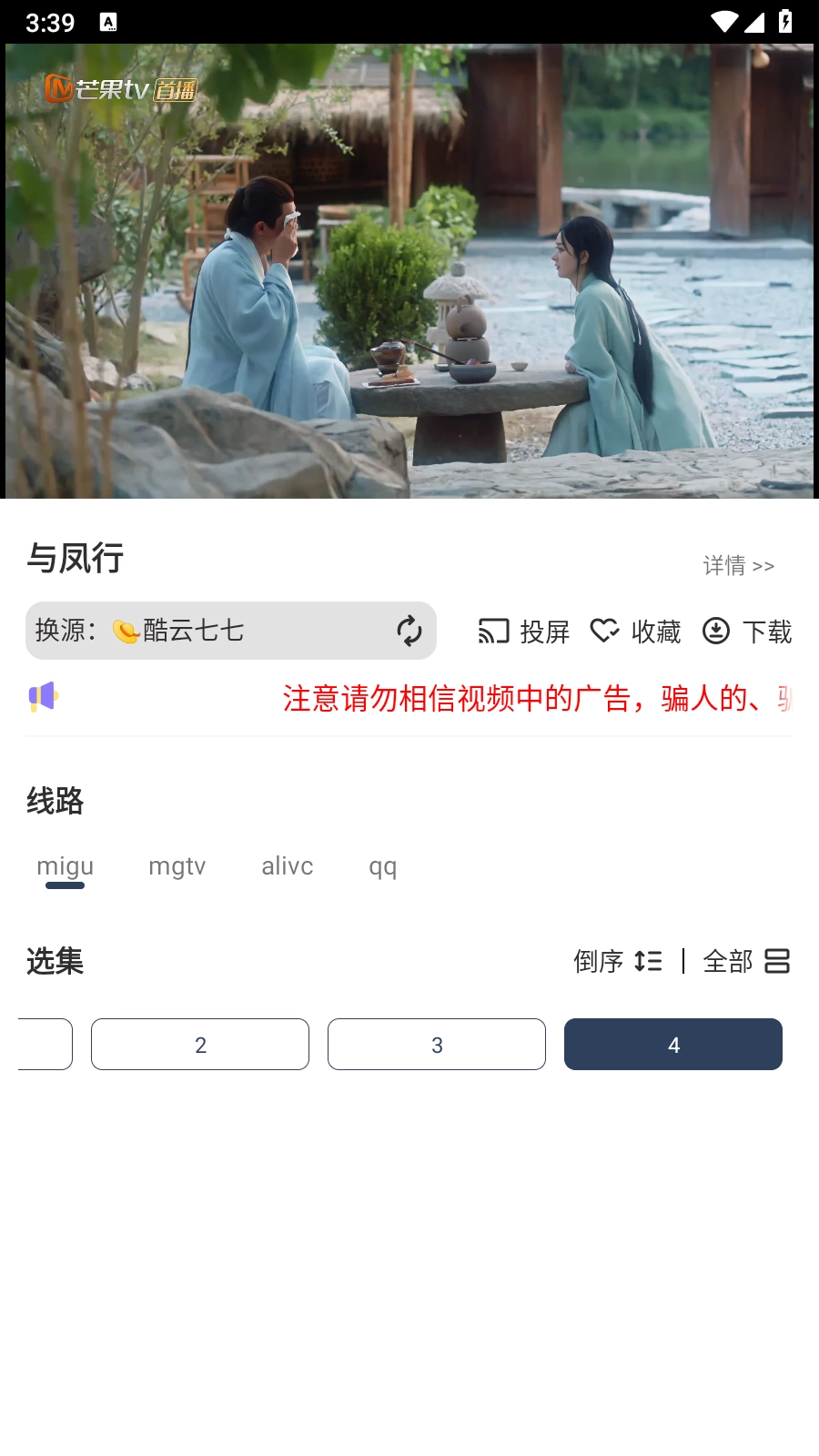Play episode 2

[x=200, y=1045]
